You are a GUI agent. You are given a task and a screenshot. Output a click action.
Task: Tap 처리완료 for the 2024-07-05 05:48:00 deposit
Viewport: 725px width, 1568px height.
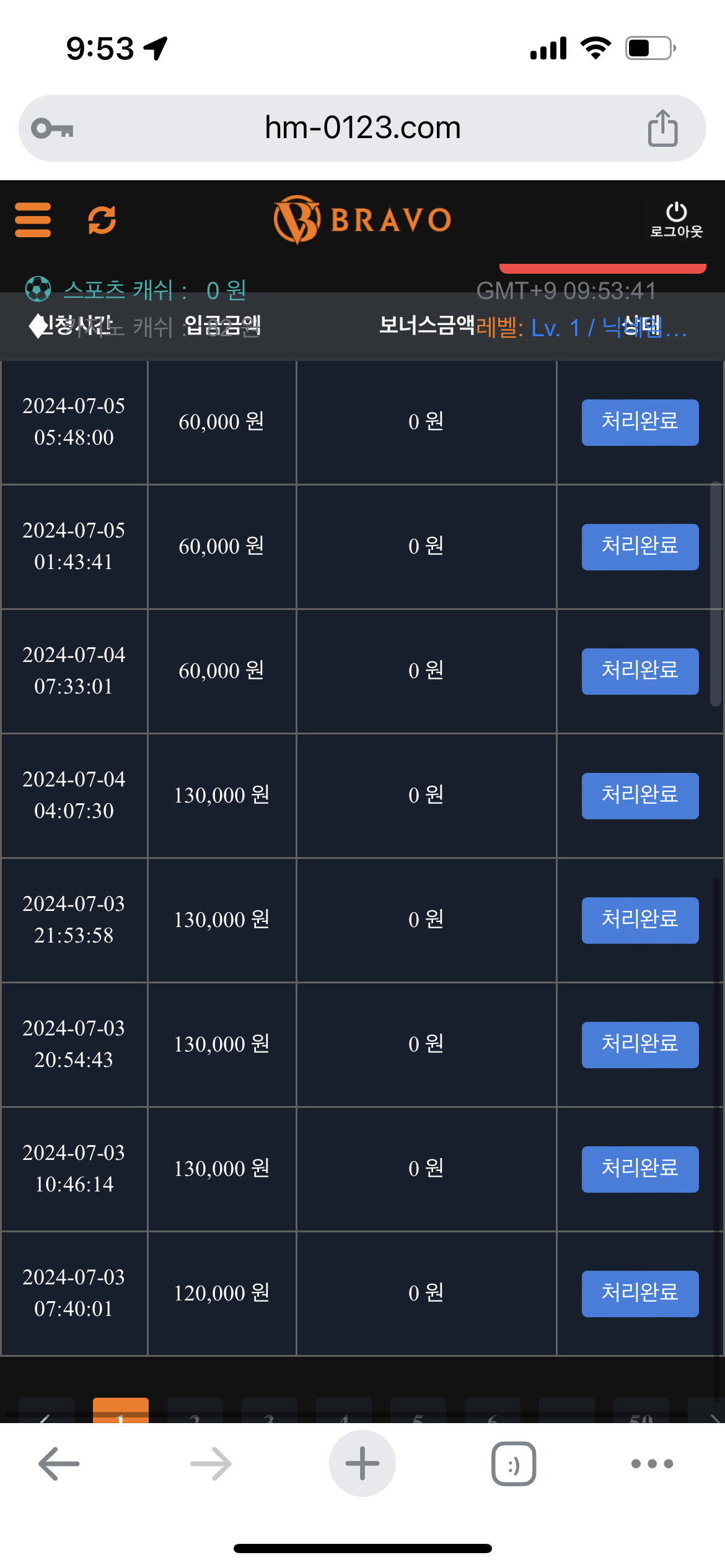640,422
